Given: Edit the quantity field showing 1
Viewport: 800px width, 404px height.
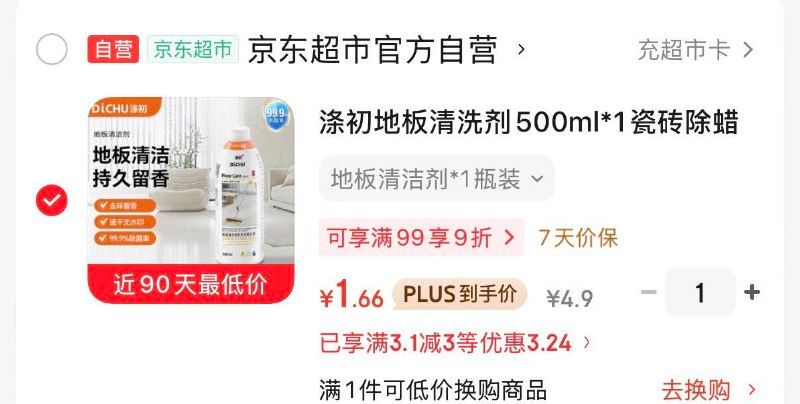Looking at the screenshot, I should [700, 293].
